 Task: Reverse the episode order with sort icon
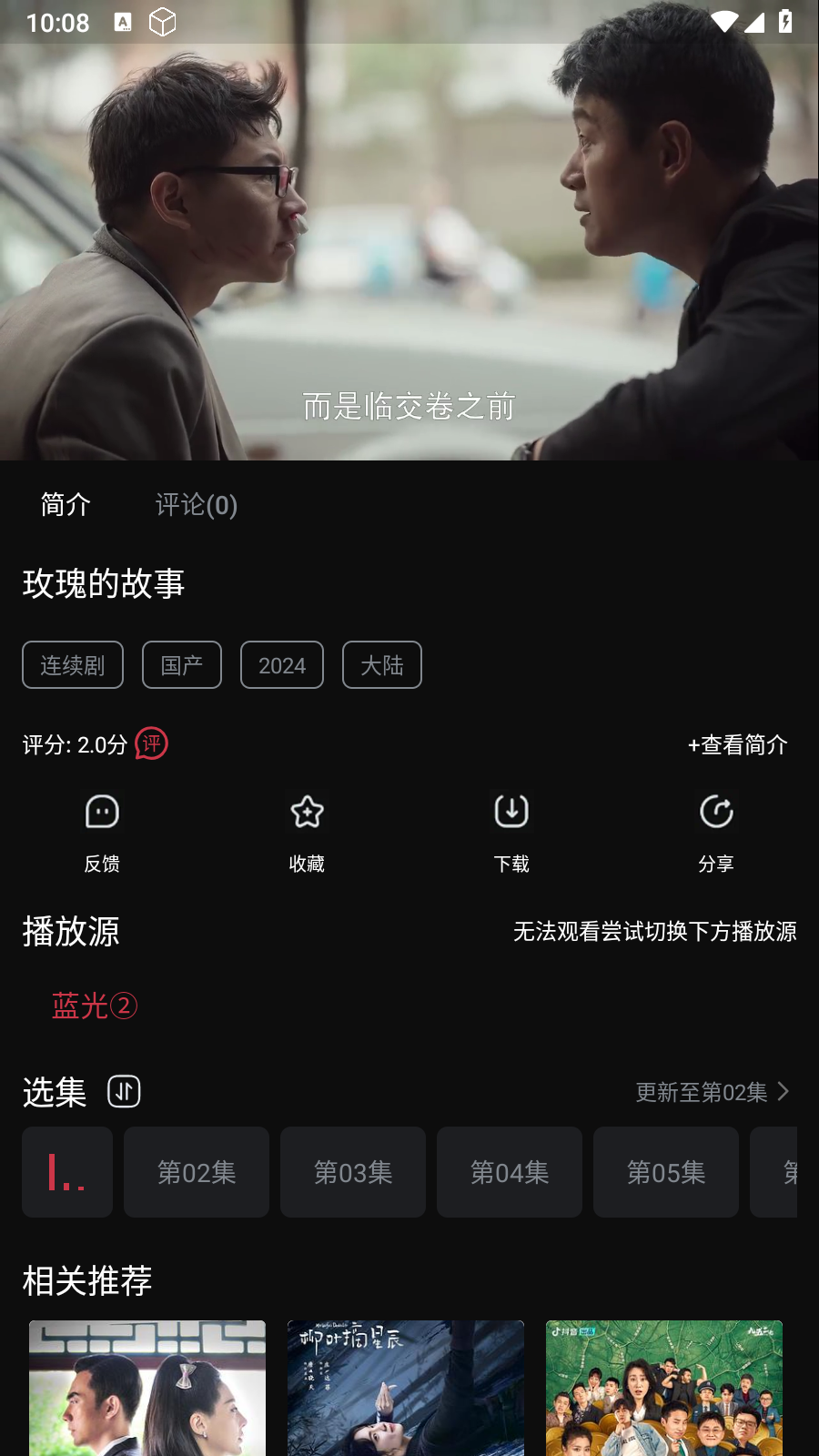124,1091
